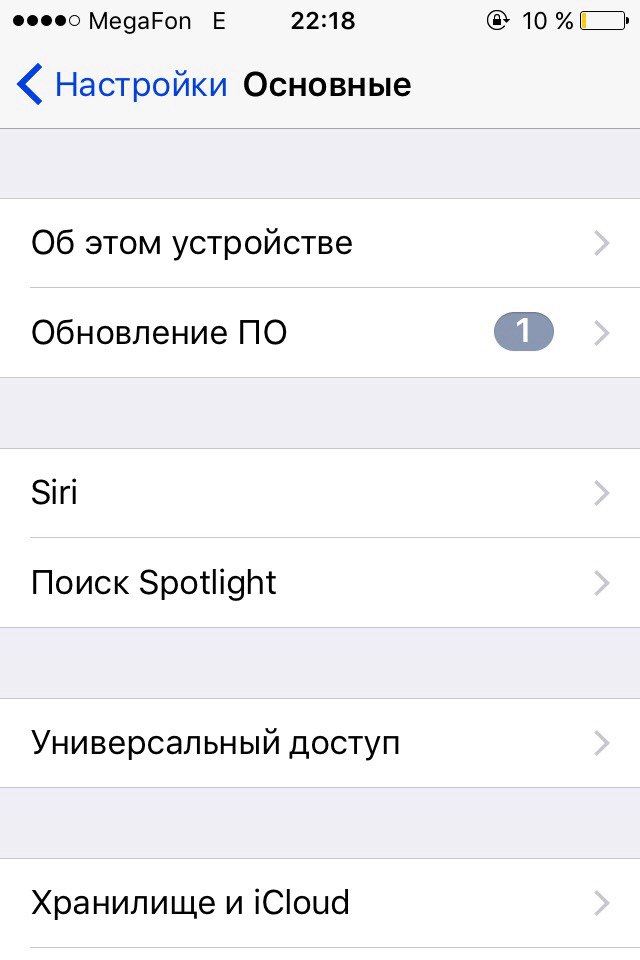This screenshot has height=960, width=640.
Task: Open Об этом устройстве
Action: pos(320,243)
